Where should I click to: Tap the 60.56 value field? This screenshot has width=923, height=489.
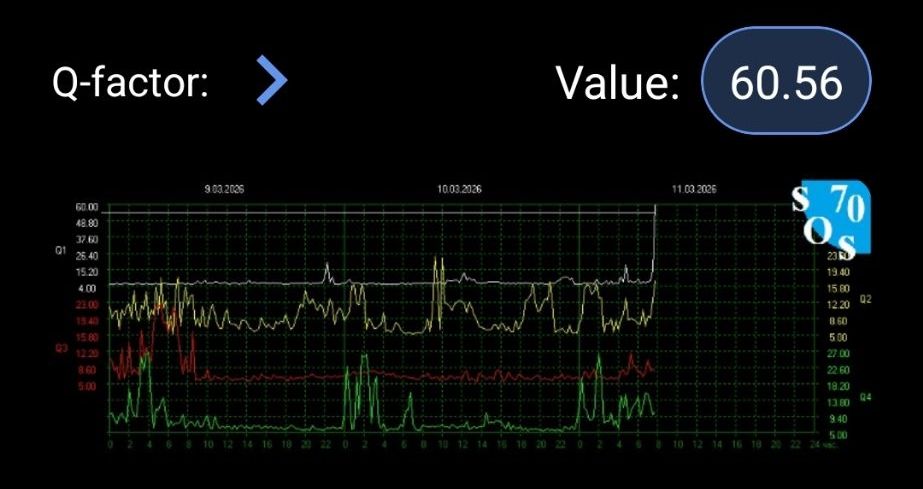tap(786, 83)
